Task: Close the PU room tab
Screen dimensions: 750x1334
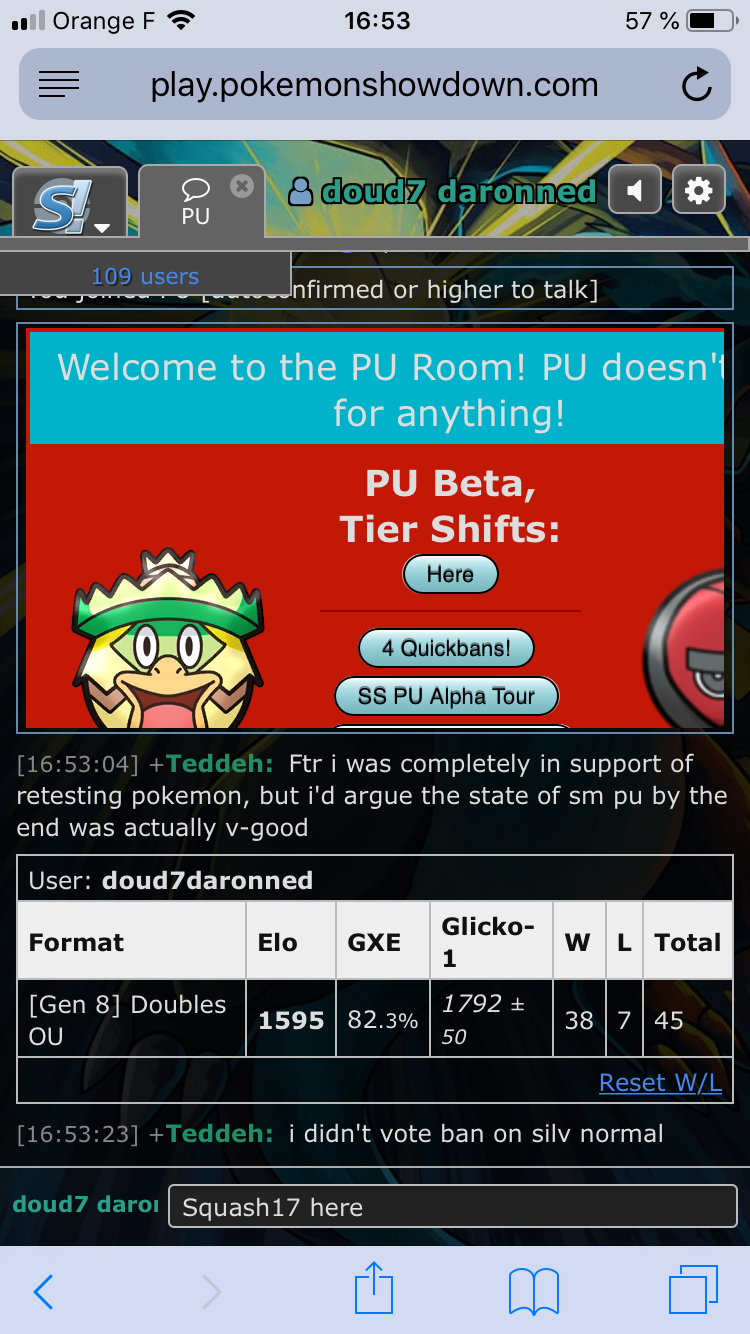Action: tap(241, 185)
